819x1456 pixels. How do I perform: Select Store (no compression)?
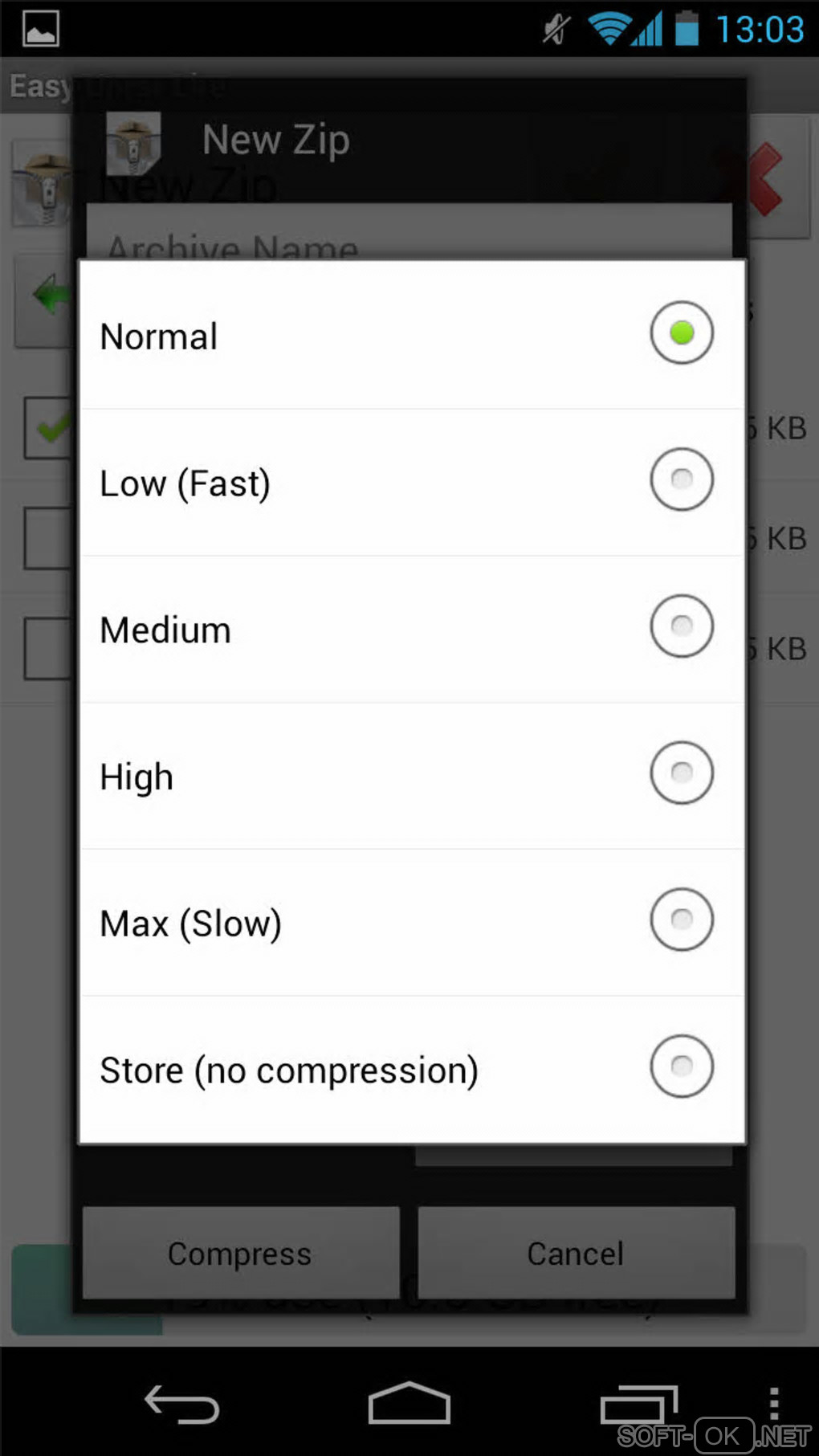coord(681,1067)
